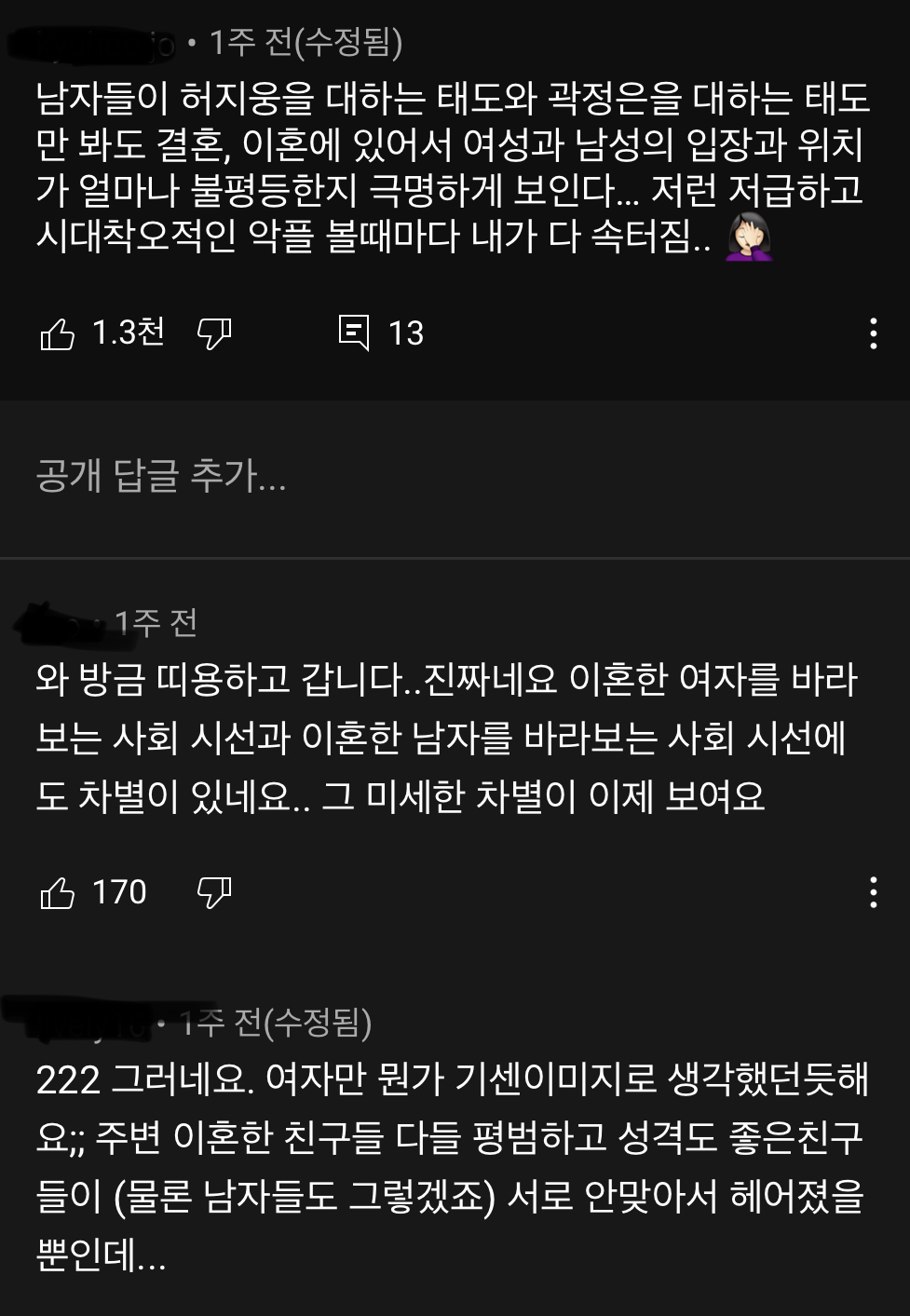Open the three-dot options beside the 170 likes
This screenshot has height=1316, width=910.
[x=873, y=892]
